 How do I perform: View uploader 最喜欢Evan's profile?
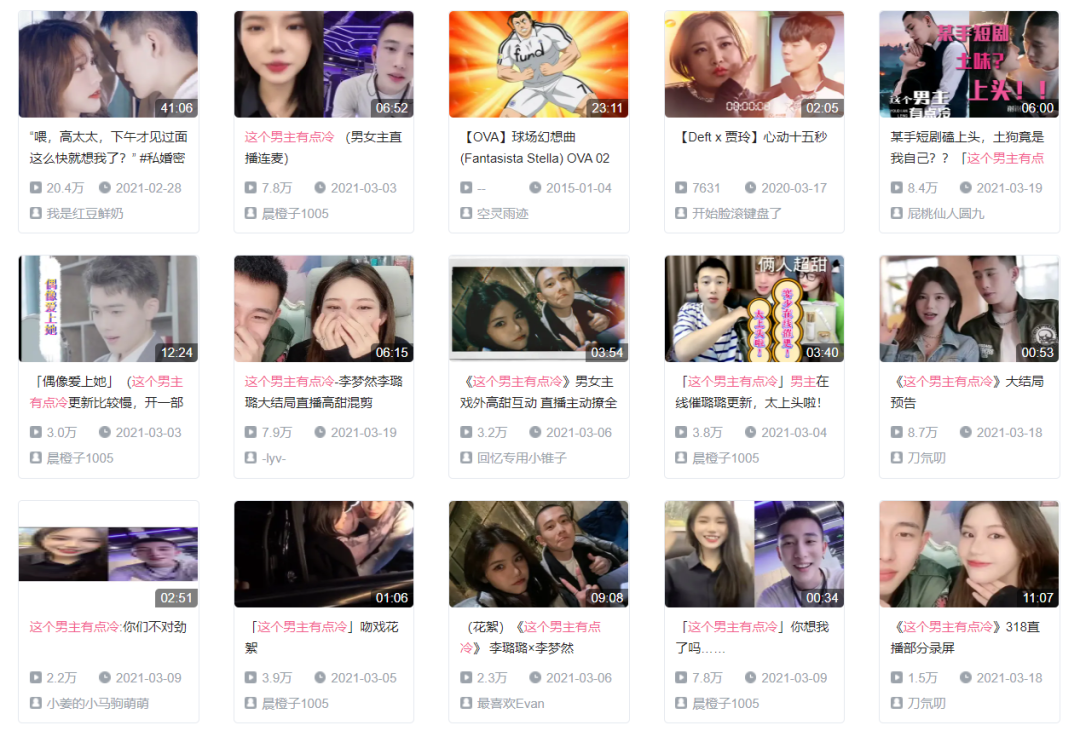click(510, 703)
